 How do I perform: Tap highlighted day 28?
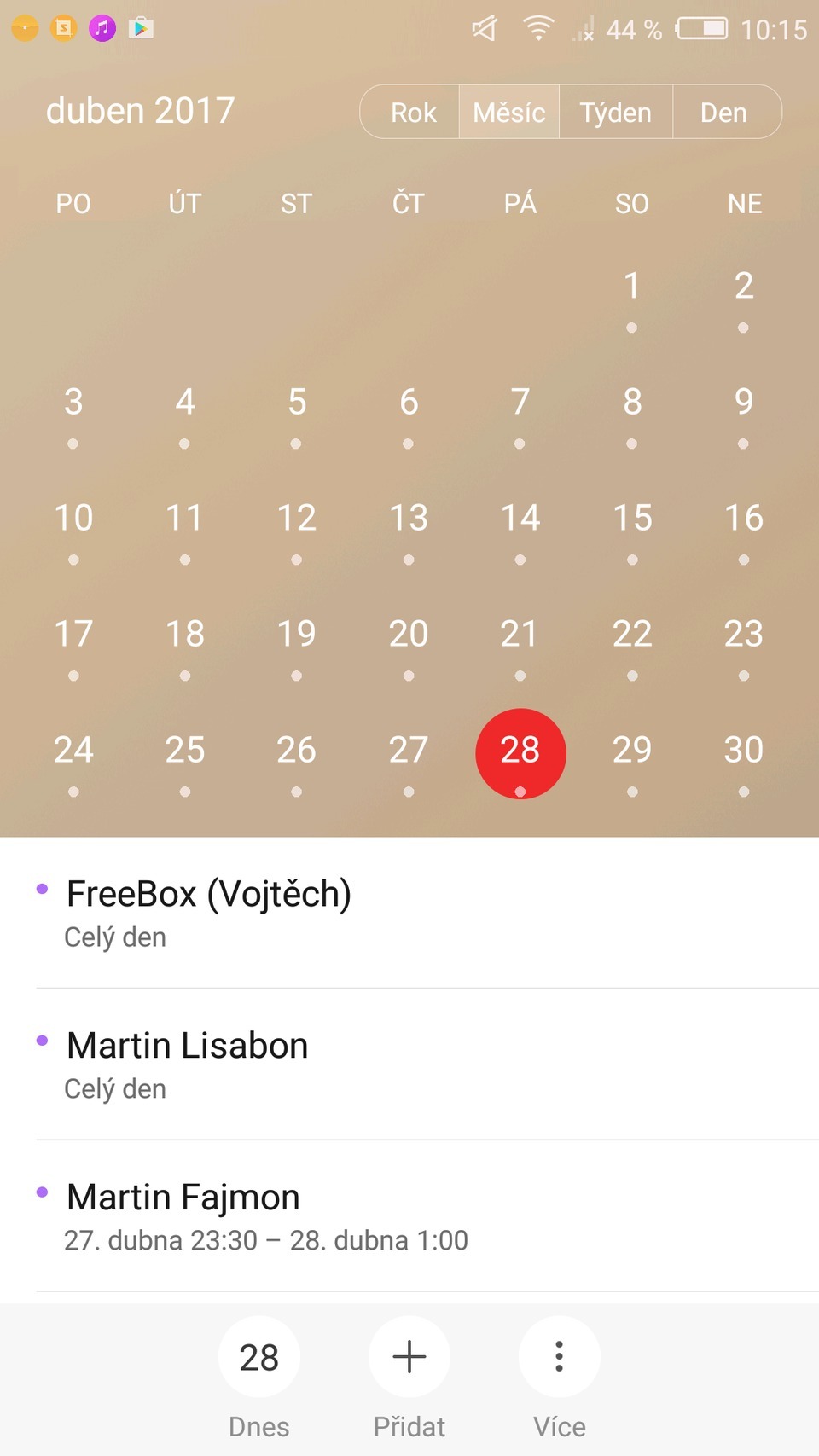coord(520,751)
